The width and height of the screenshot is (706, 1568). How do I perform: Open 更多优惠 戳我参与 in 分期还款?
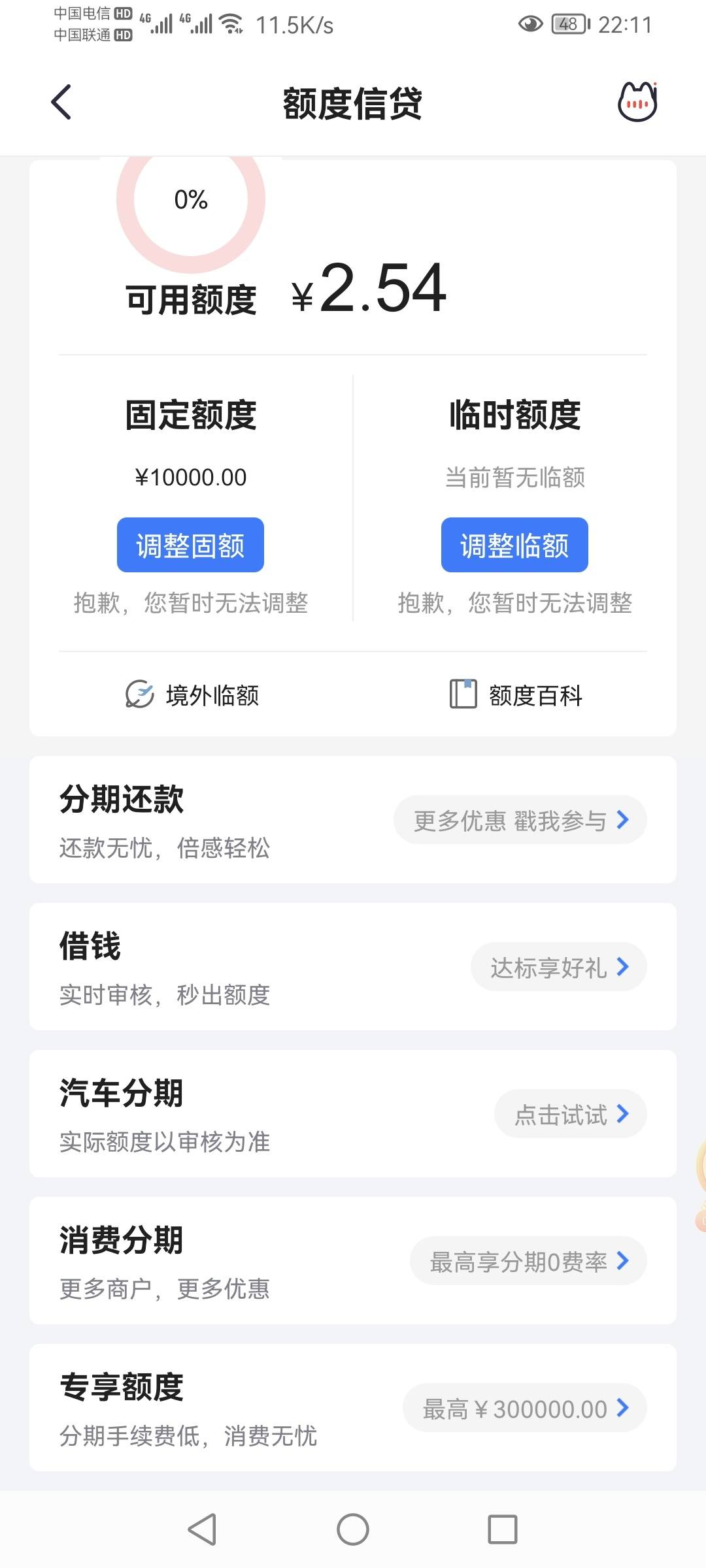pyautogui.click(x=520, y=820)
